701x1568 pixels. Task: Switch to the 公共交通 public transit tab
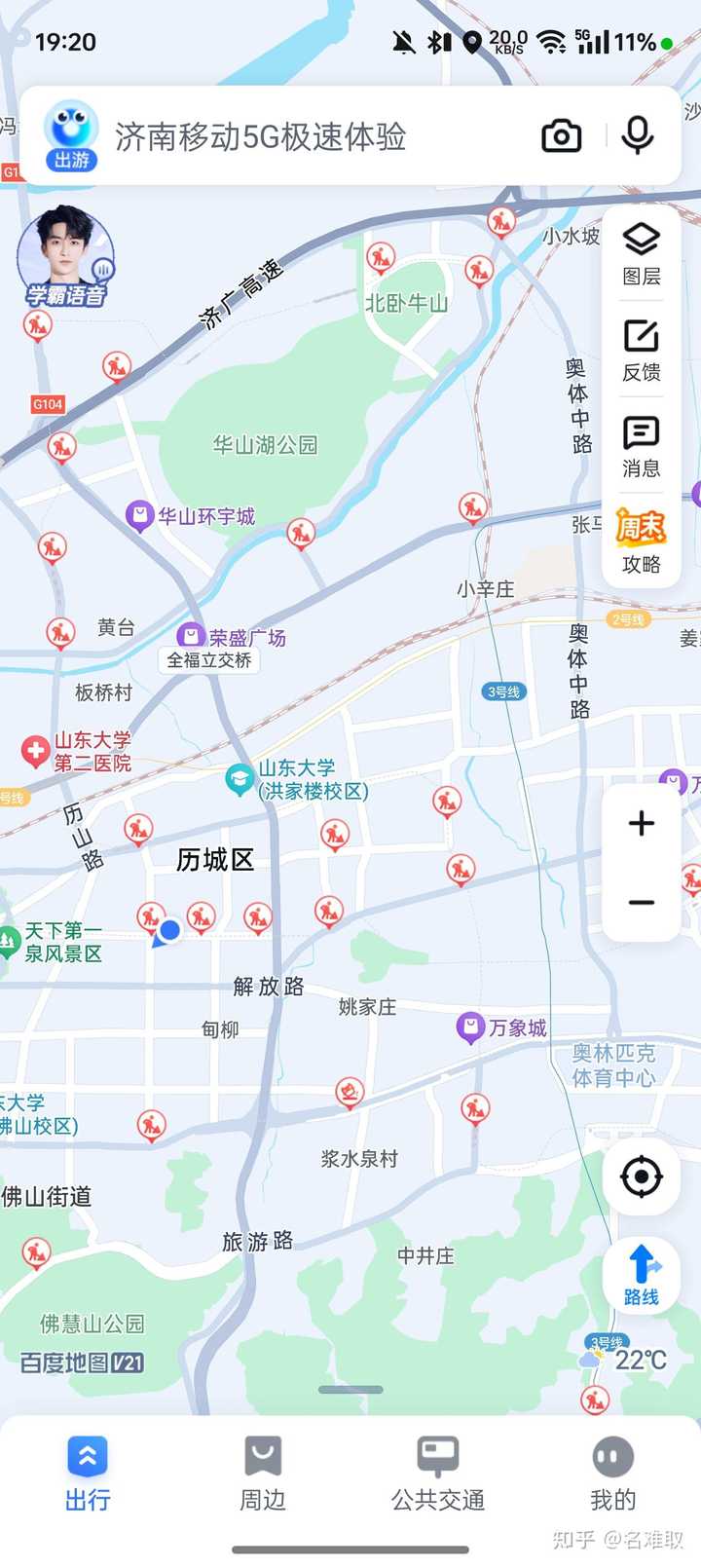(438, 1474)
